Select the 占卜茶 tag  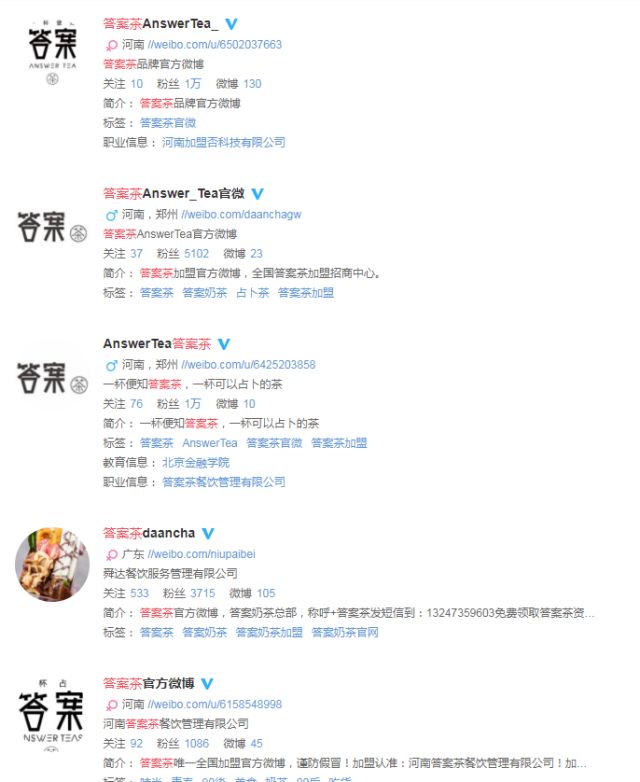pos(252,293)
